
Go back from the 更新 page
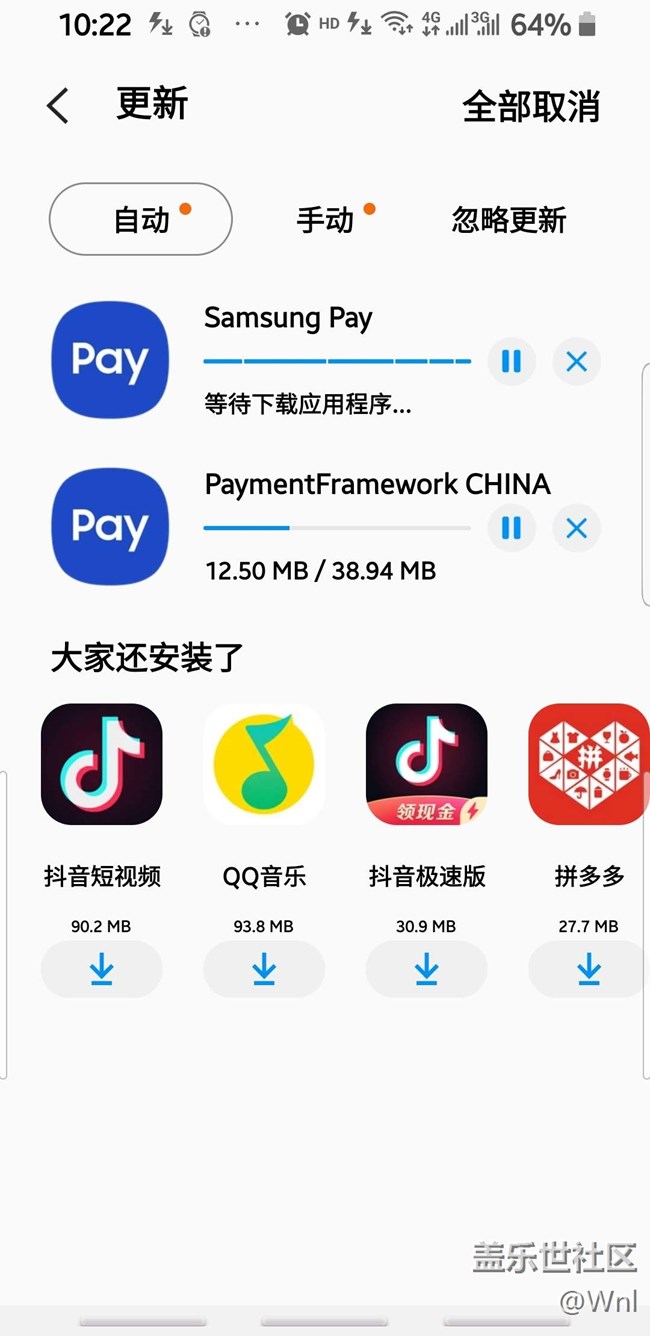point(58,105)
